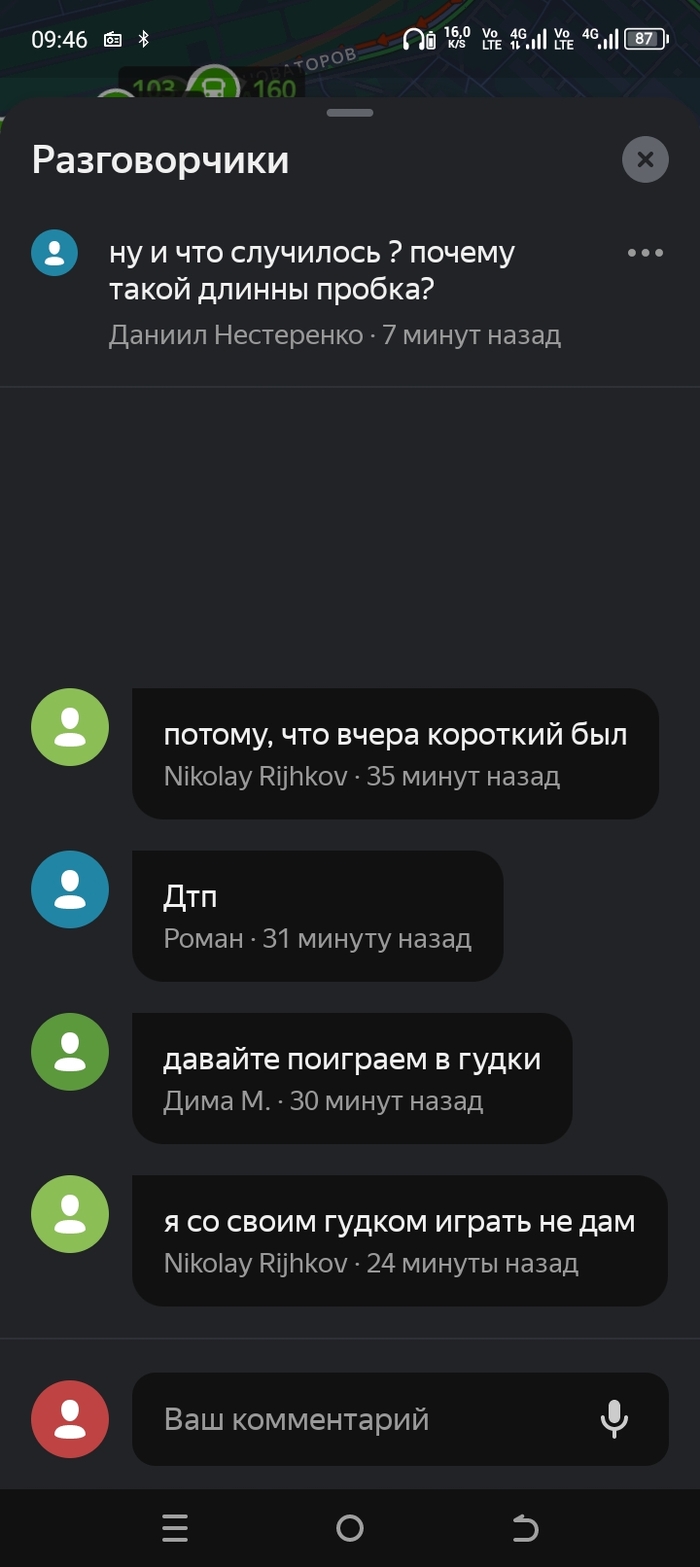Tap the microphone for voice comment
Screen dimensions: 700x1567
pos(614,1418)
